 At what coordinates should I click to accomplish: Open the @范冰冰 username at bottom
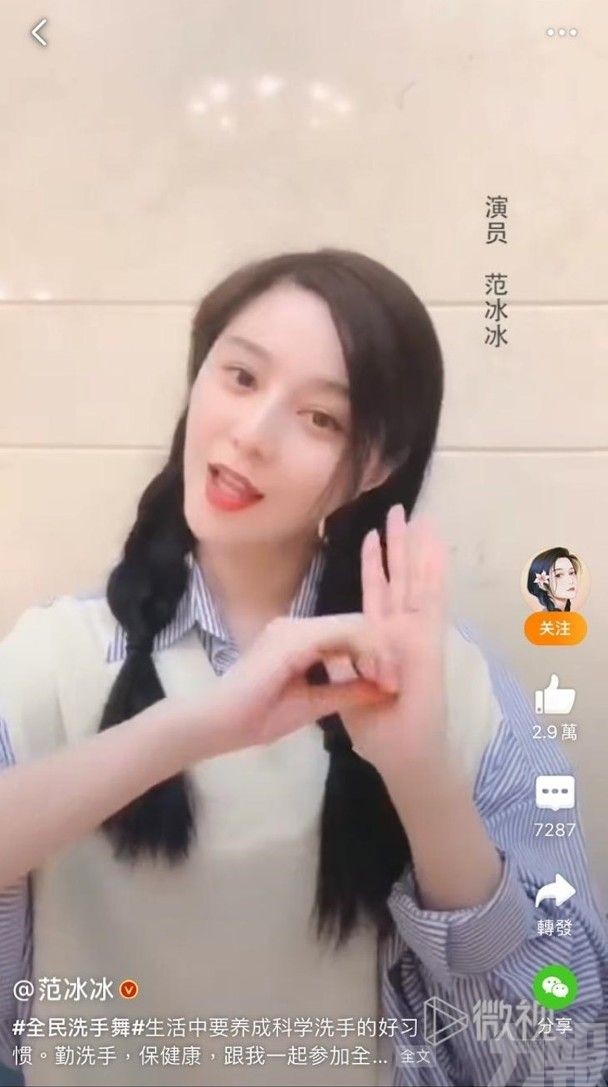(x=63, y=990)
